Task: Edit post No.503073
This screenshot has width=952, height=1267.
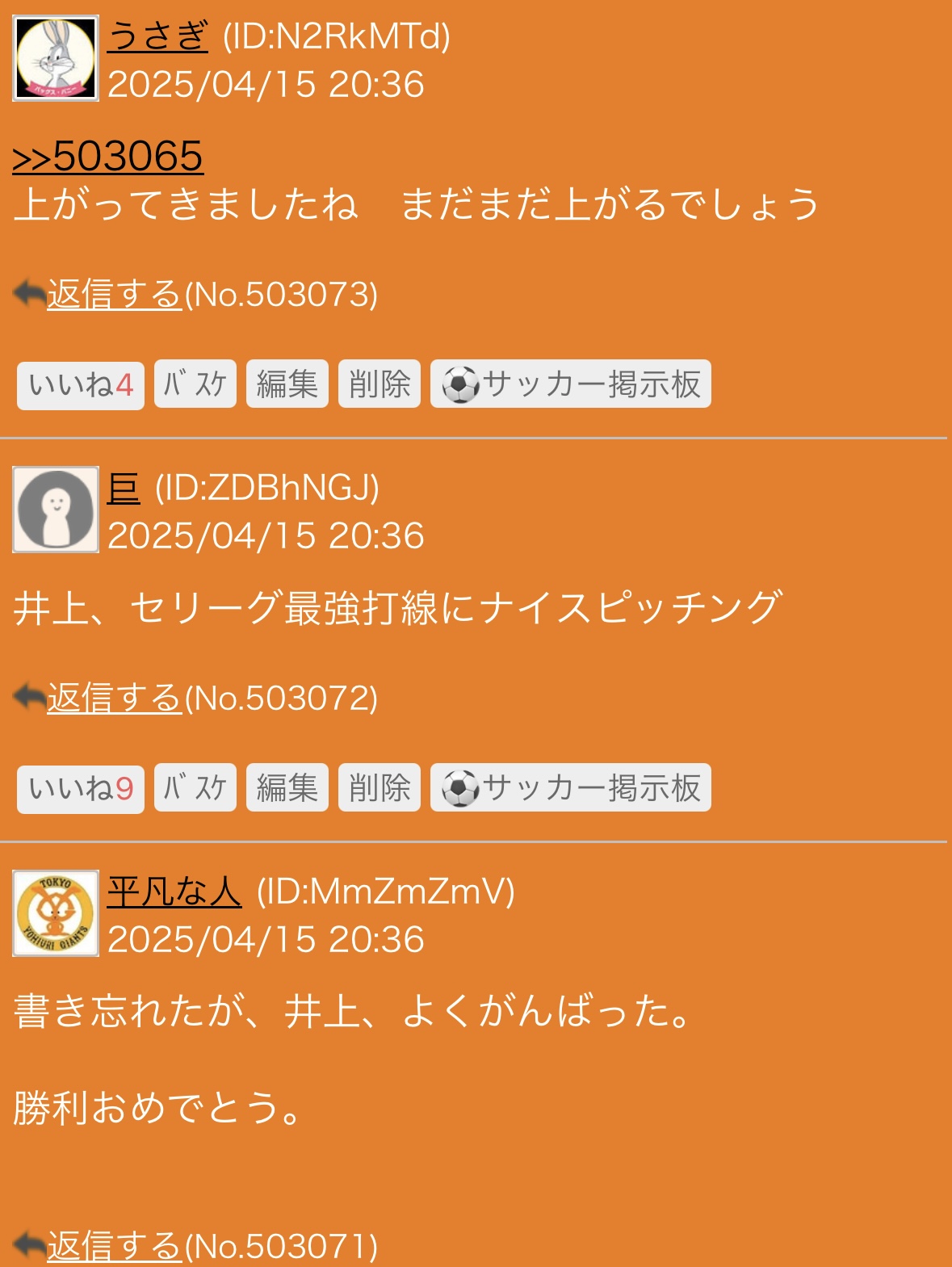Action: 287,384
